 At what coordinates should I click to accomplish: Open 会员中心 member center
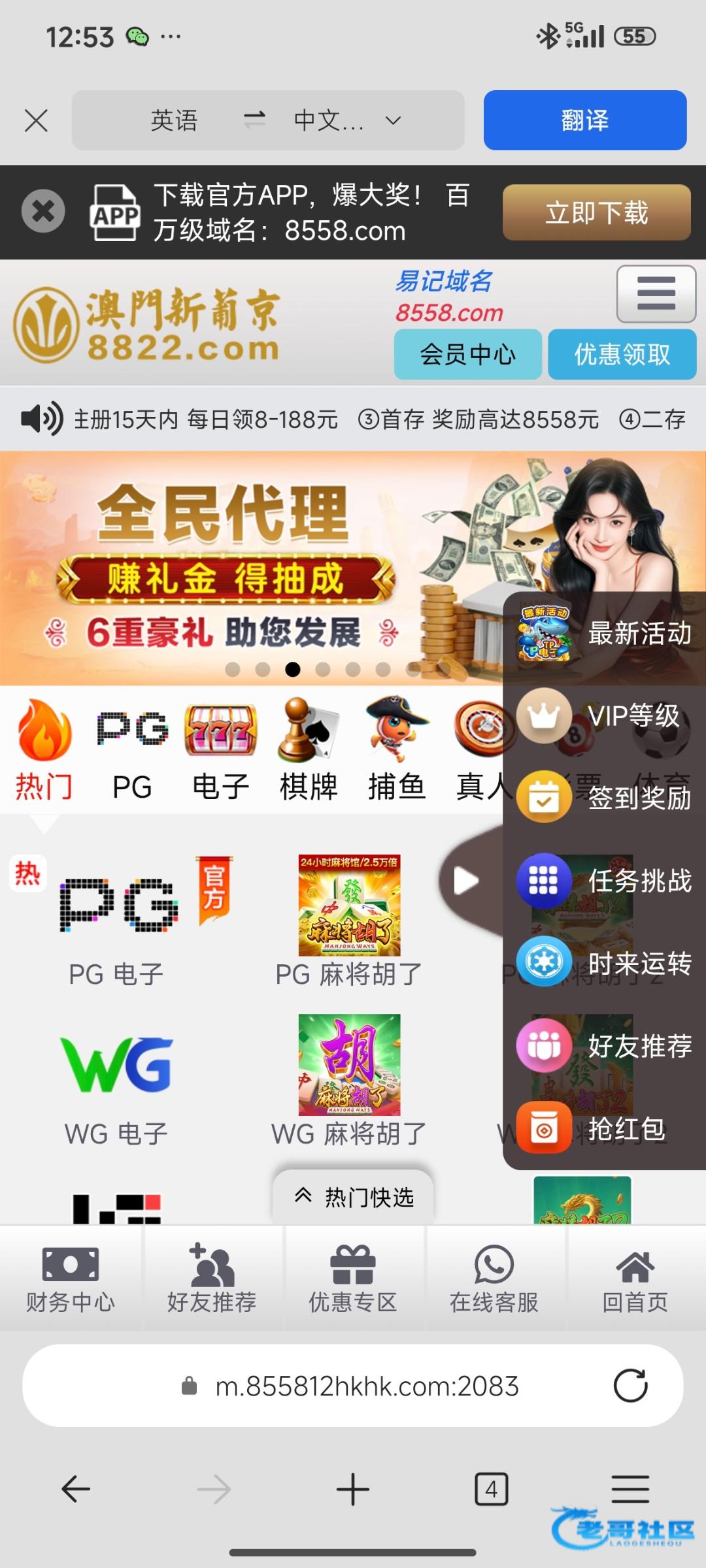pos(467,355)
